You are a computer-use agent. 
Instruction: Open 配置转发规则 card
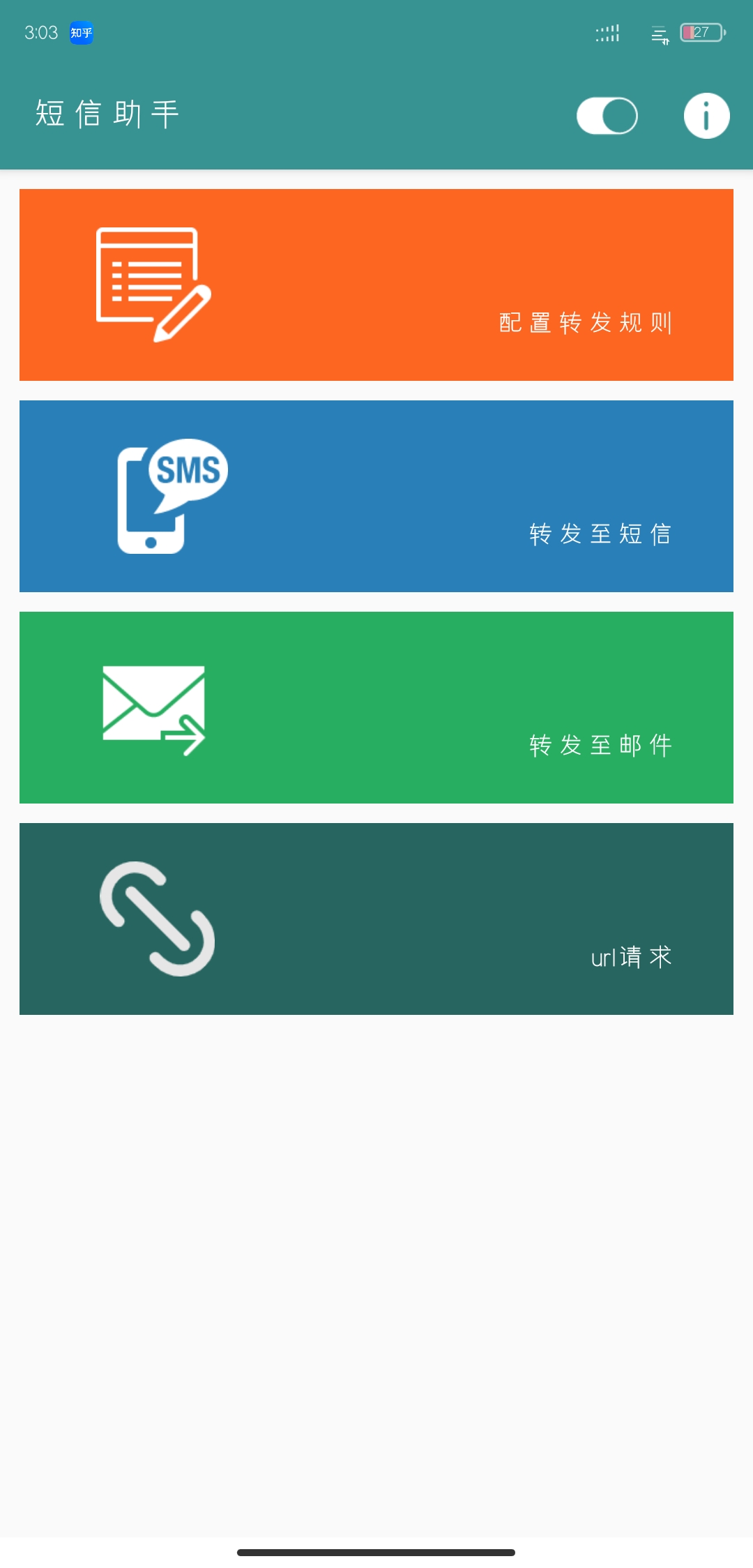(376, 285)
